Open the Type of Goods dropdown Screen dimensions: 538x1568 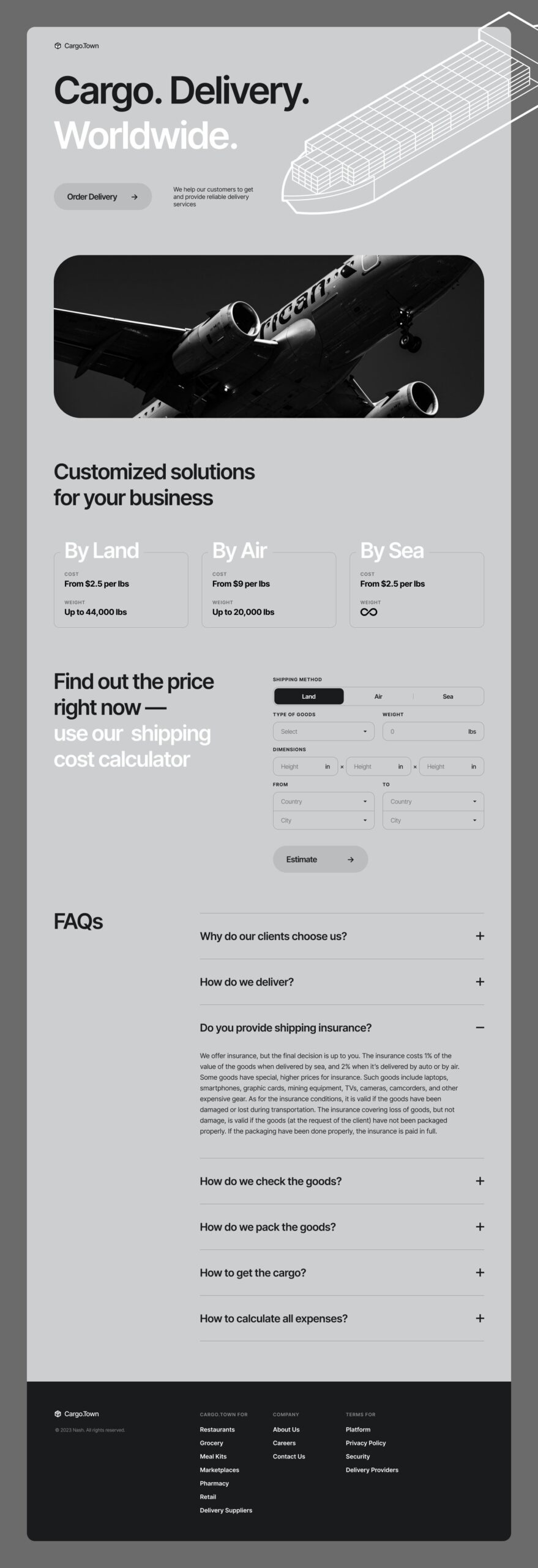click(x=323, y=731)
